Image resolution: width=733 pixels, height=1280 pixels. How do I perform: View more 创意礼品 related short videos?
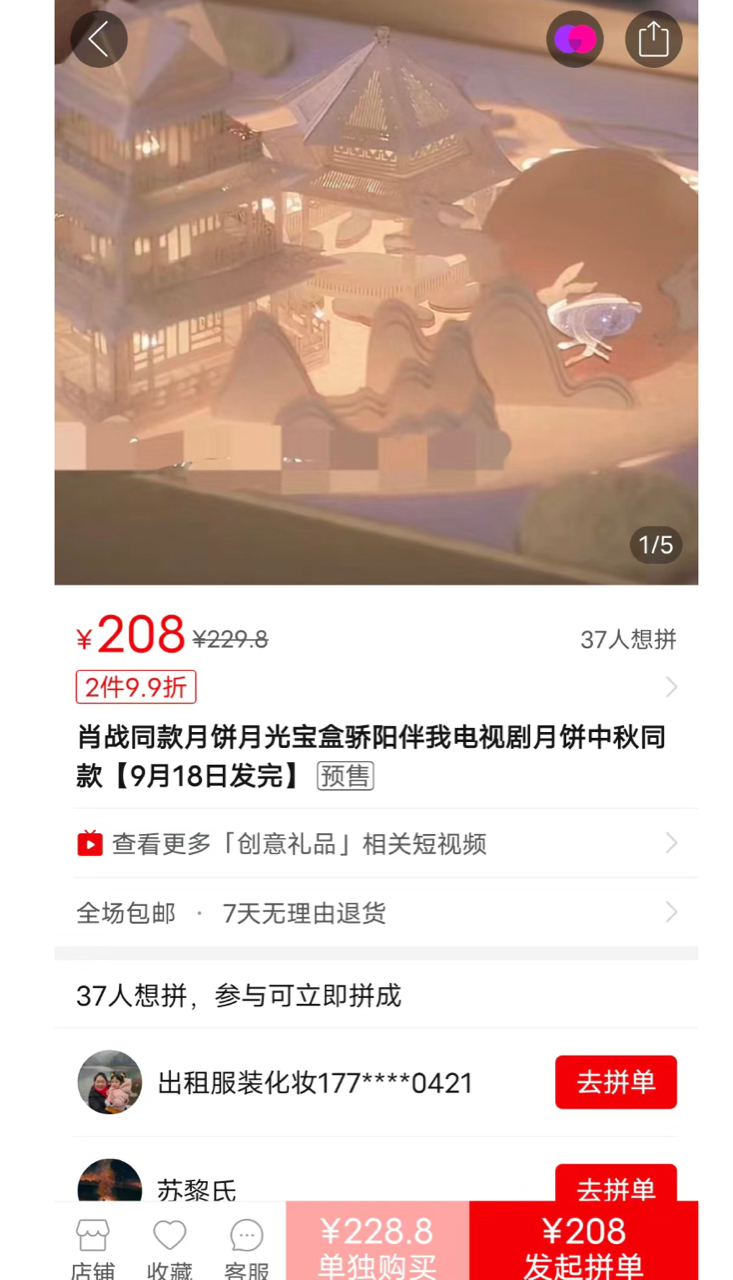coord(376,844)
